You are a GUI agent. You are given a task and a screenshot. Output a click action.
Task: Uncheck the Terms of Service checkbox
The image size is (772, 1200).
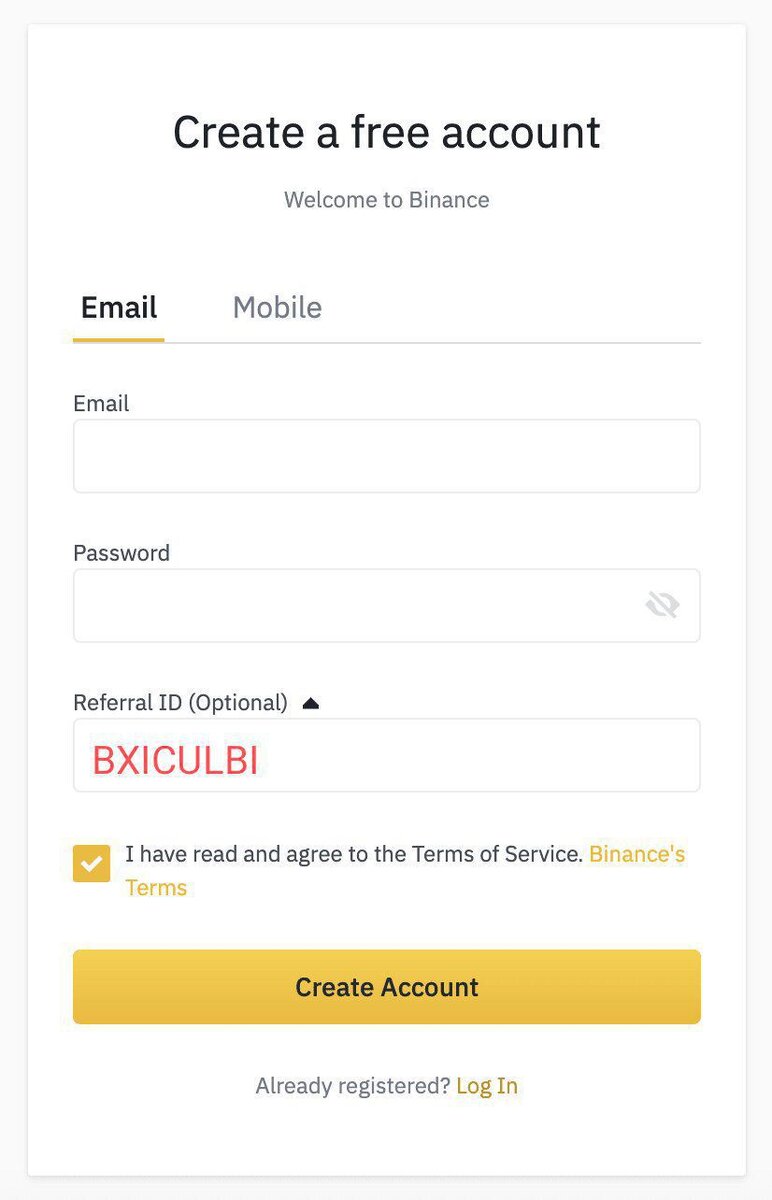tap(92, 863)
